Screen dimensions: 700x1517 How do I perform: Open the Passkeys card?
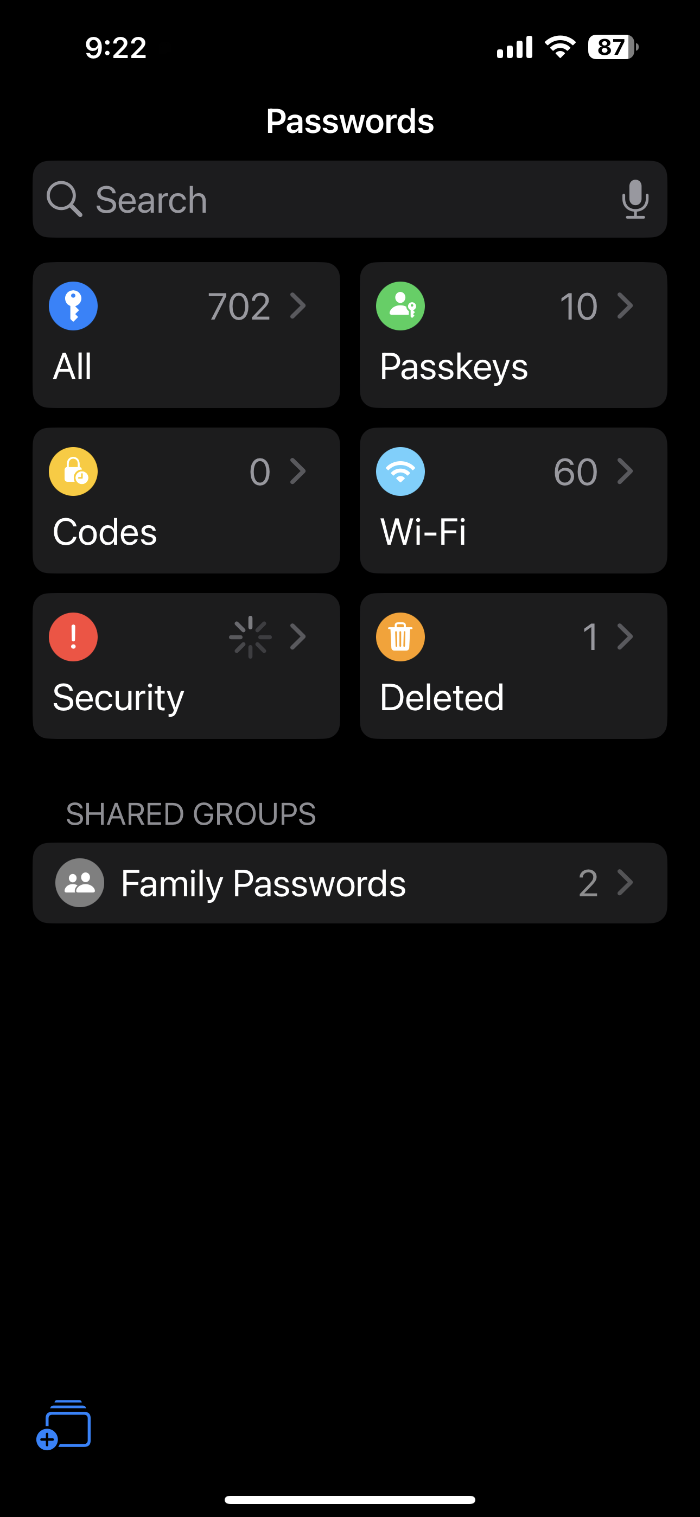[x=513, y=335]
